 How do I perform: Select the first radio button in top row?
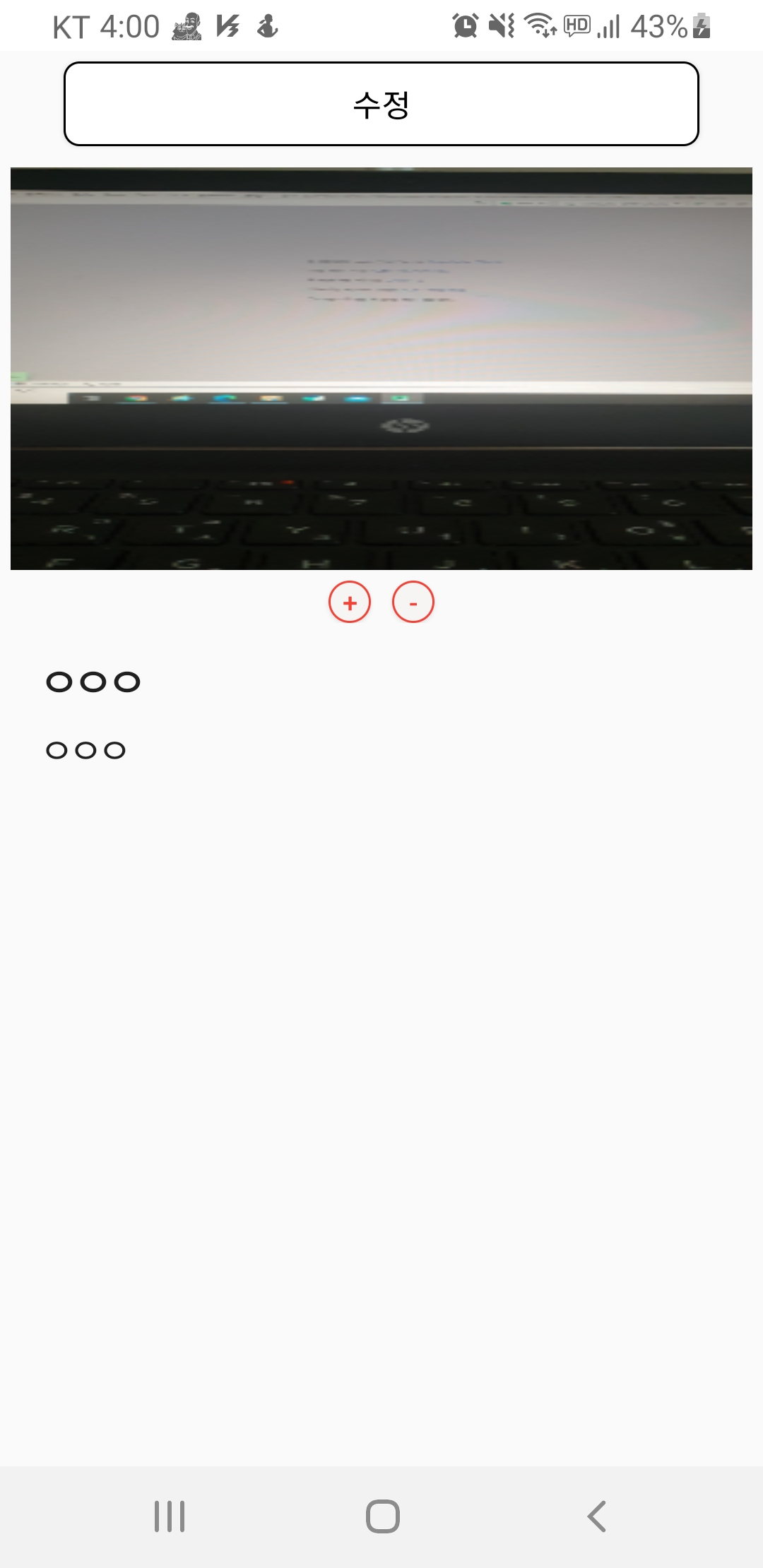pyautogui.click(x=60, y=682)
